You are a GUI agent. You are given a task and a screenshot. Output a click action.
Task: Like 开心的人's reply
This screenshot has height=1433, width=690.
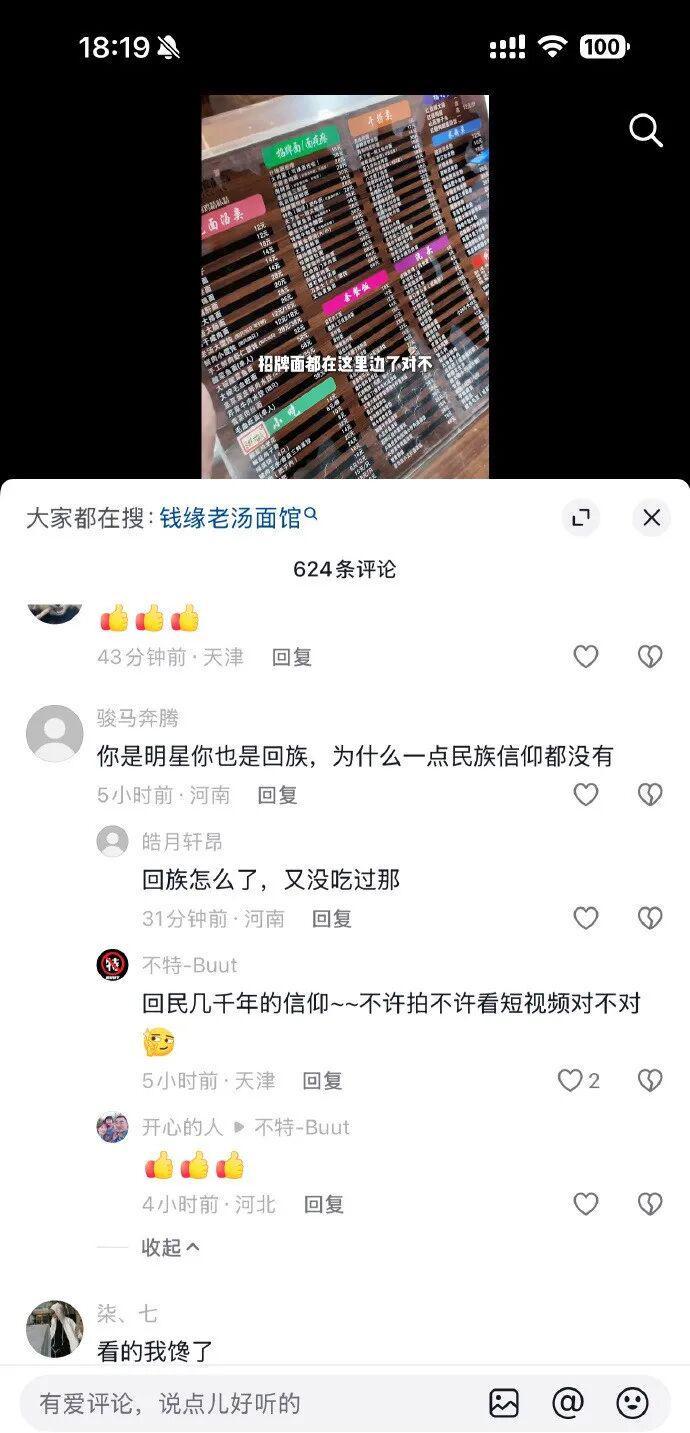[x=585, y=1204]
